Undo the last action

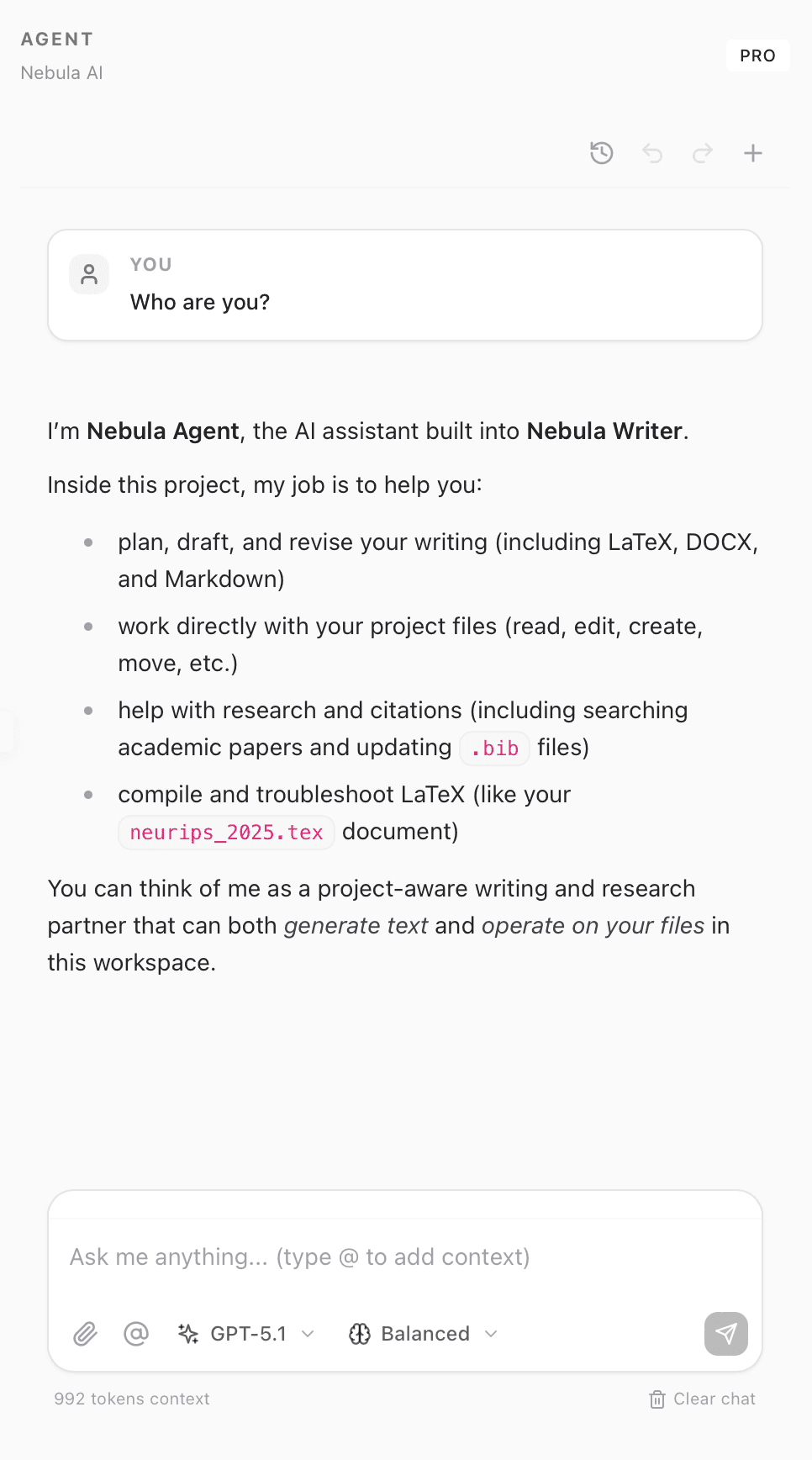[x=652, y=153]
